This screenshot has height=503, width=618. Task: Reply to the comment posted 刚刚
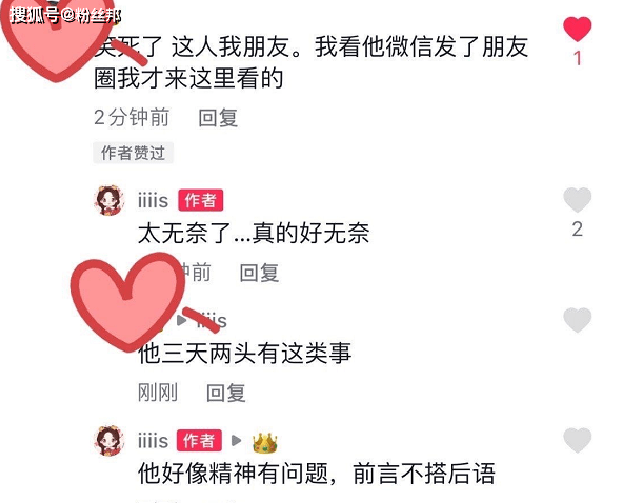click(226, 393)
